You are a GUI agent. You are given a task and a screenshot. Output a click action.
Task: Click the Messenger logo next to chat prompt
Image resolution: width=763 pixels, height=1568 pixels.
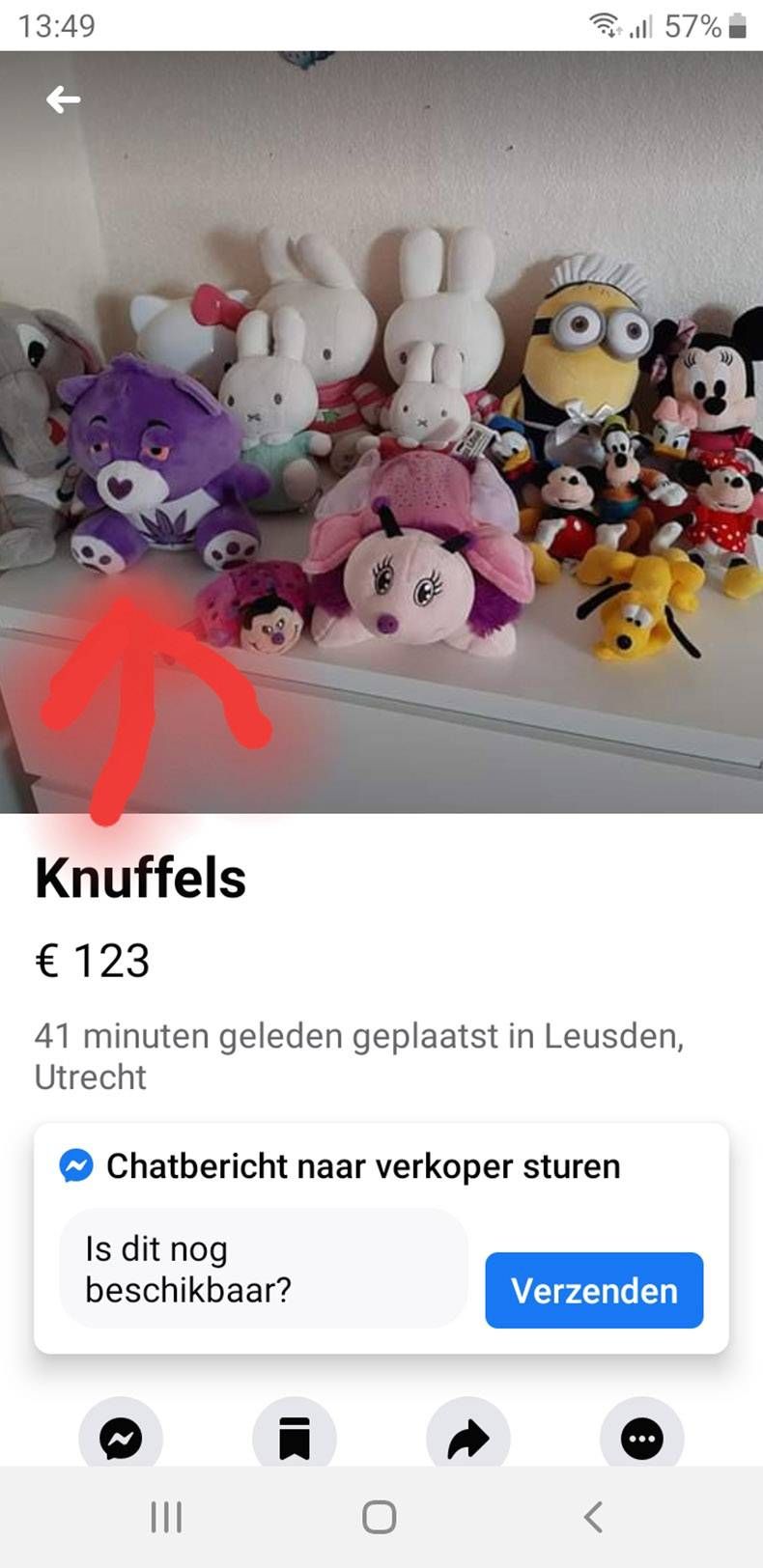point(75,1166)
